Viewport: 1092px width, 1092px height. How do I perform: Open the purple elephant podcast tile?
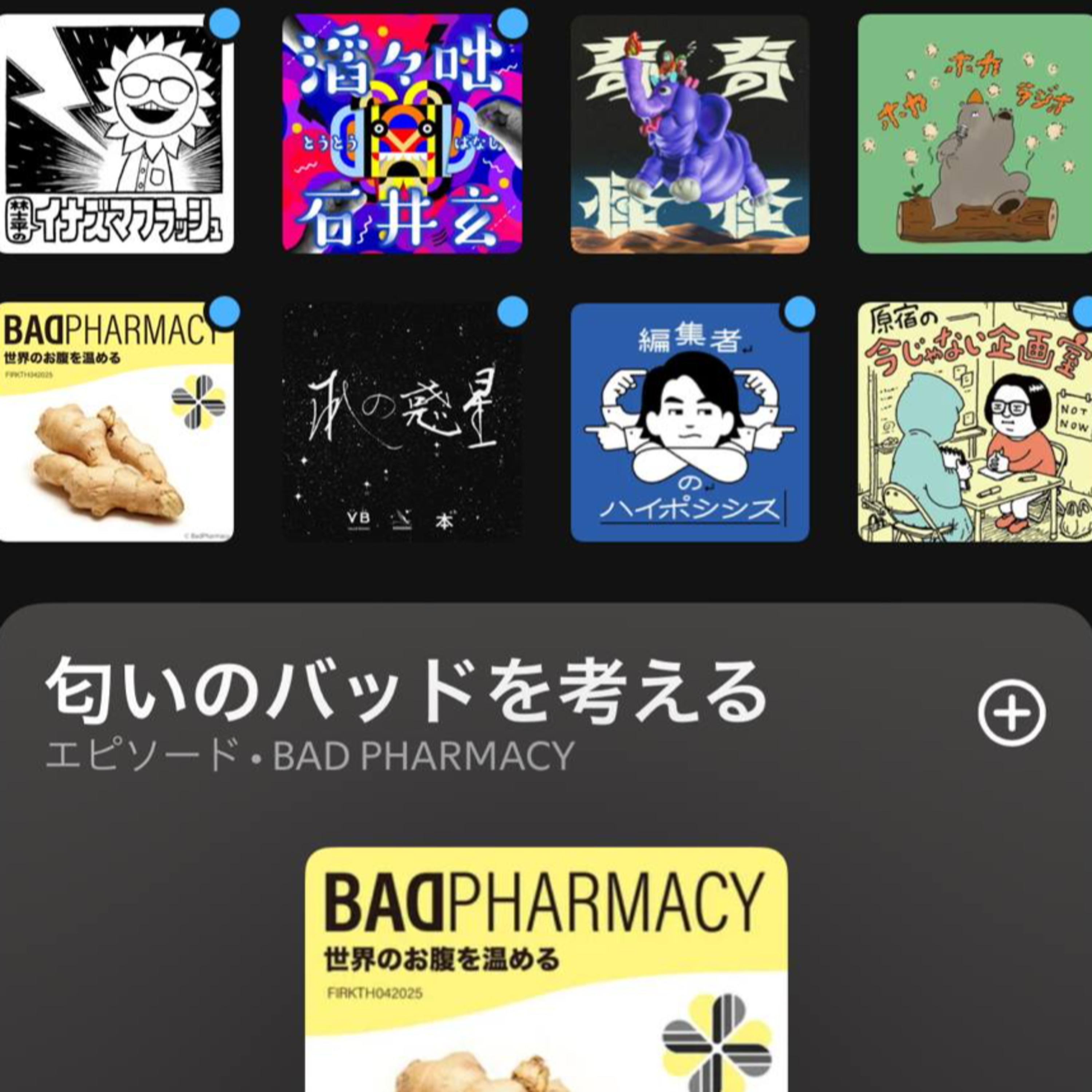689,134
